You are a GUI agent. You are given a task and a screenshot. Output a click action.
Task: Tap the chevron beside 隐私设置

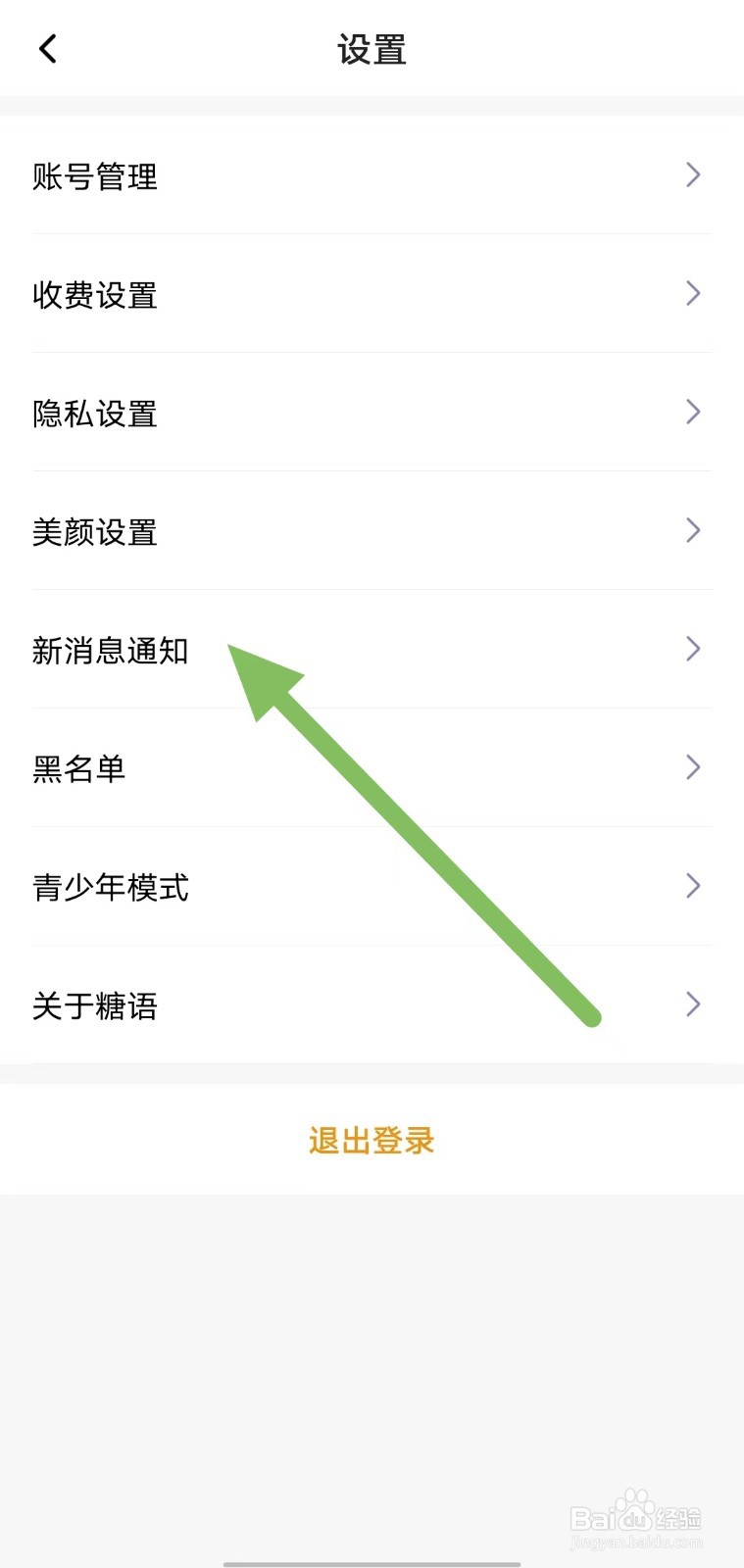[693, 413]
